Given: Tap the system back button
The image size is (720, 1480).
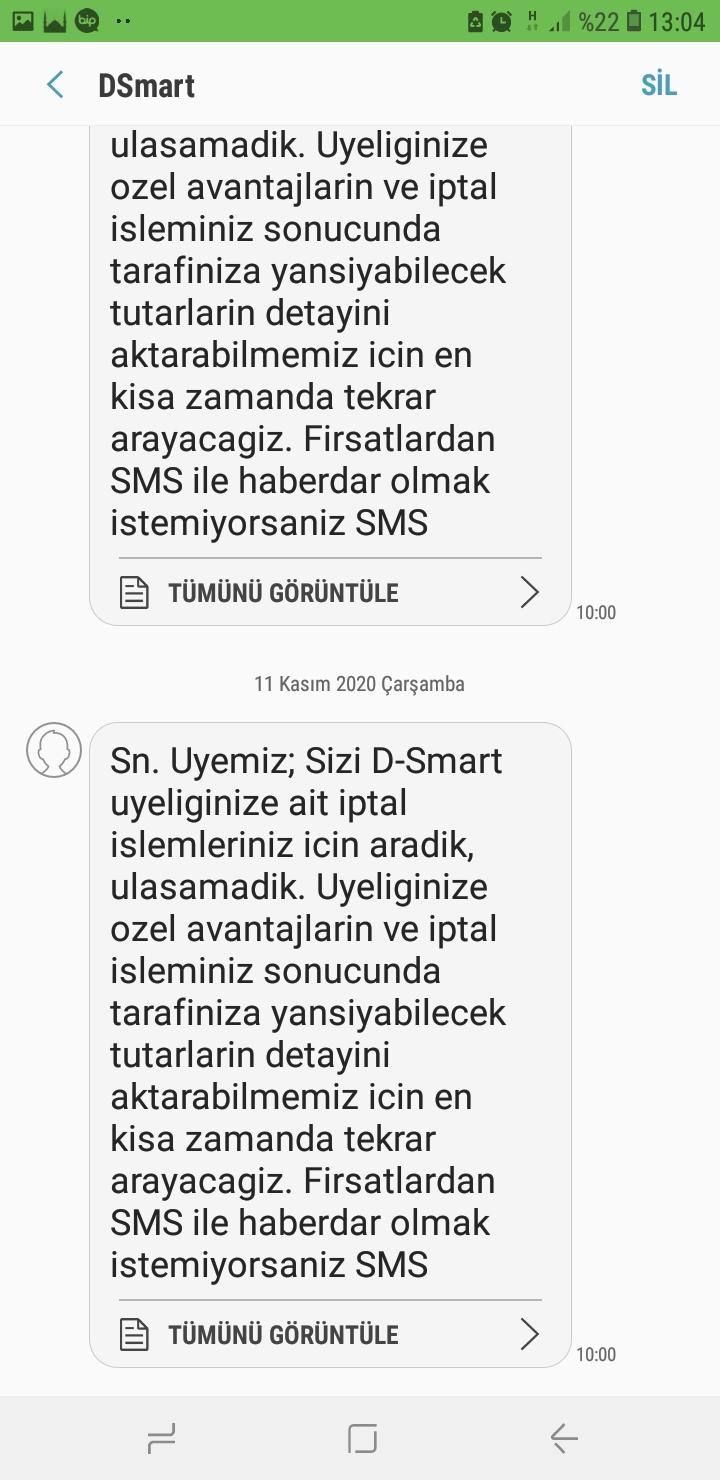Looking at the screenshot, I should click(x=563, y=1438).
